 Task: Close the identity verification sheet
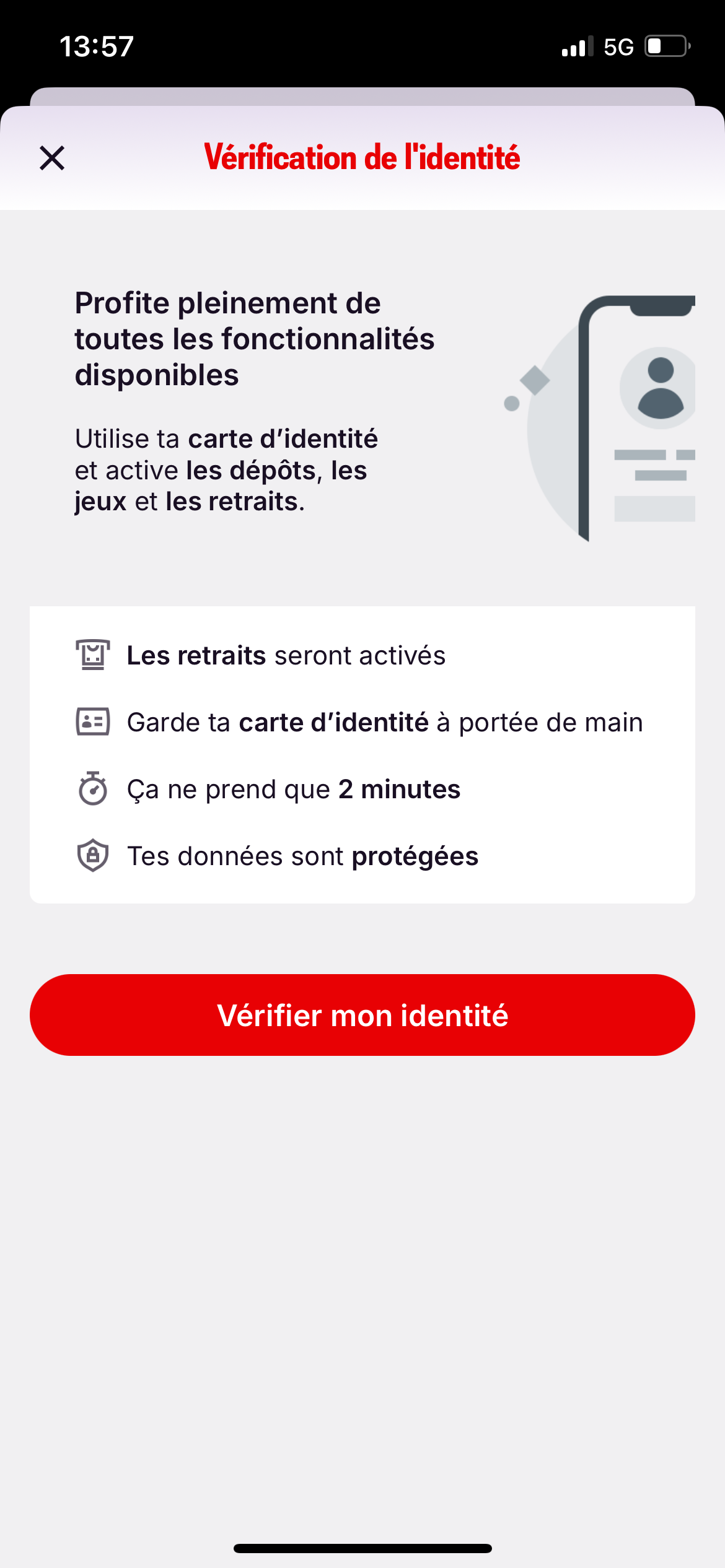point(52,158)
